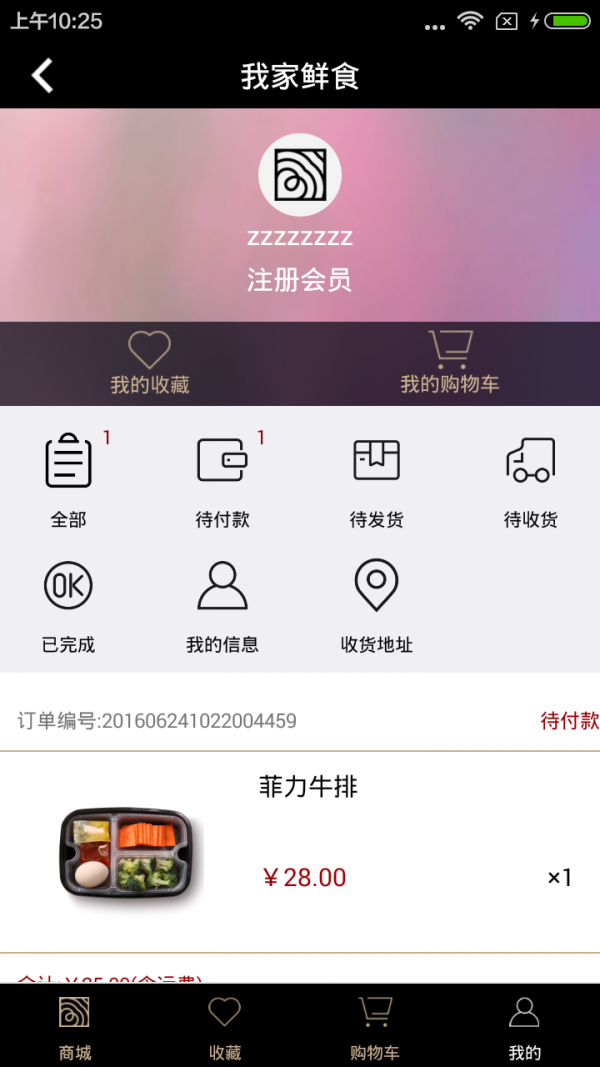Switch to the 商城 tab
600x1067 pixels.
(75, 1027)
